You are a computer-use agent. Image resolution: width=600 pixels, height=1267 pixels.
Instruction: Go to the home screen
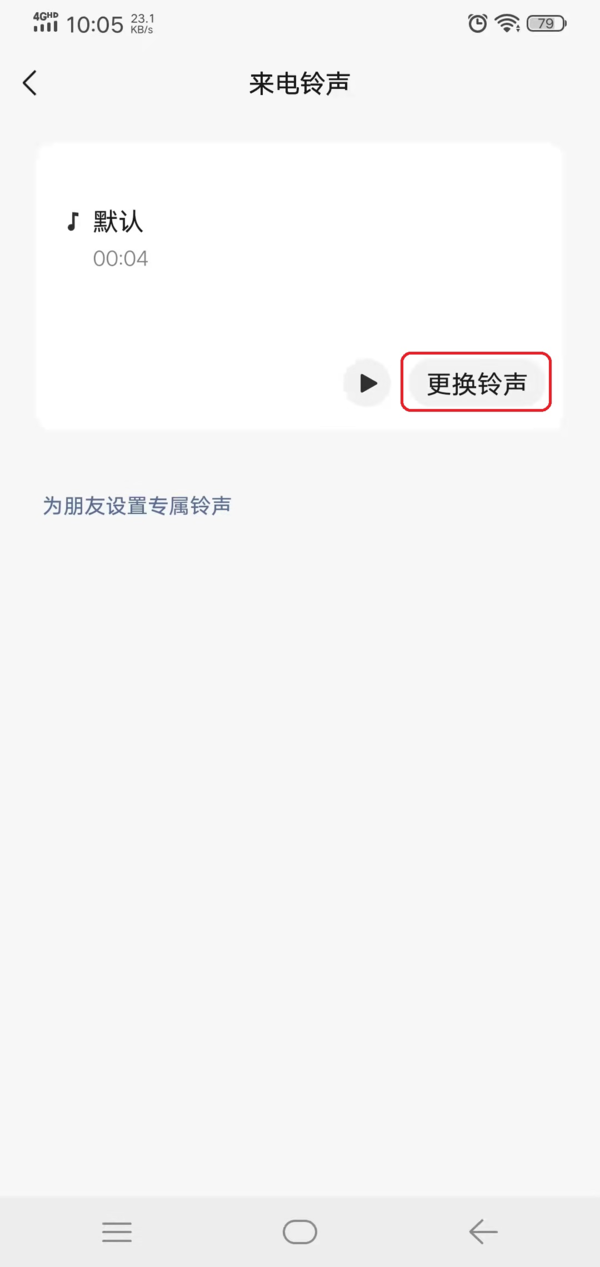tap(300, 1232)
